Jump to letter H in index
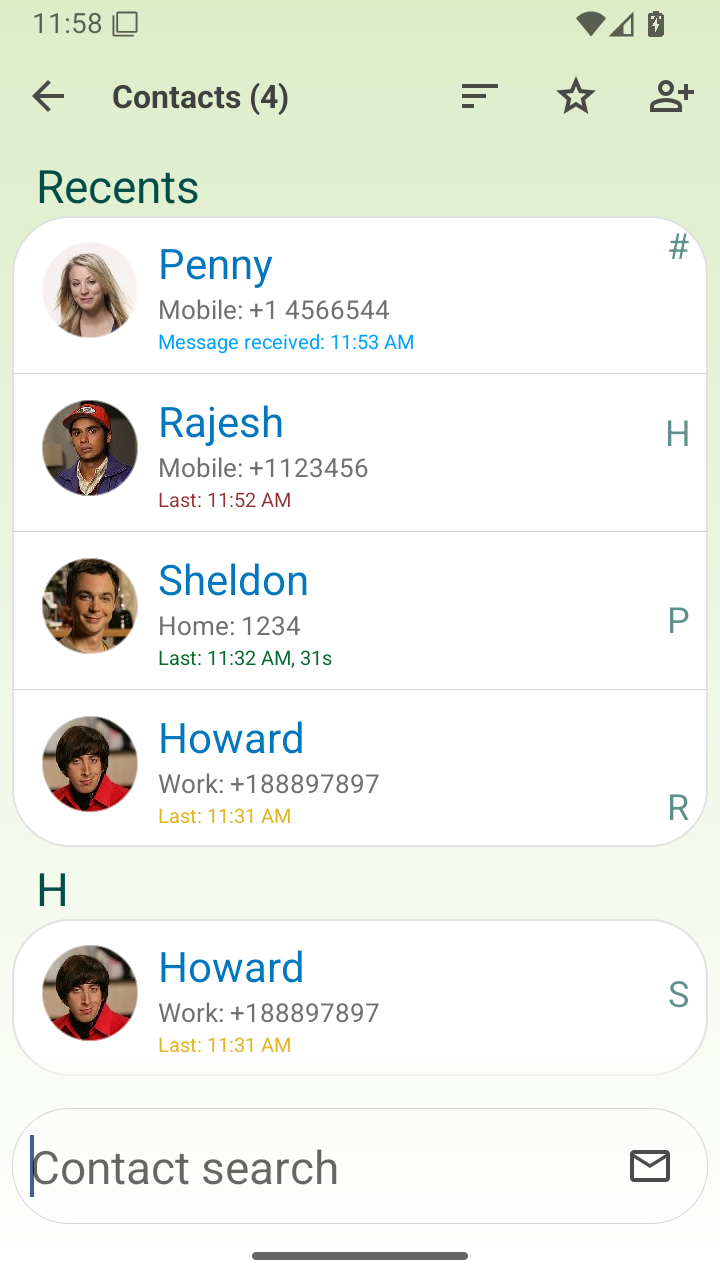 tap(678, 434)
